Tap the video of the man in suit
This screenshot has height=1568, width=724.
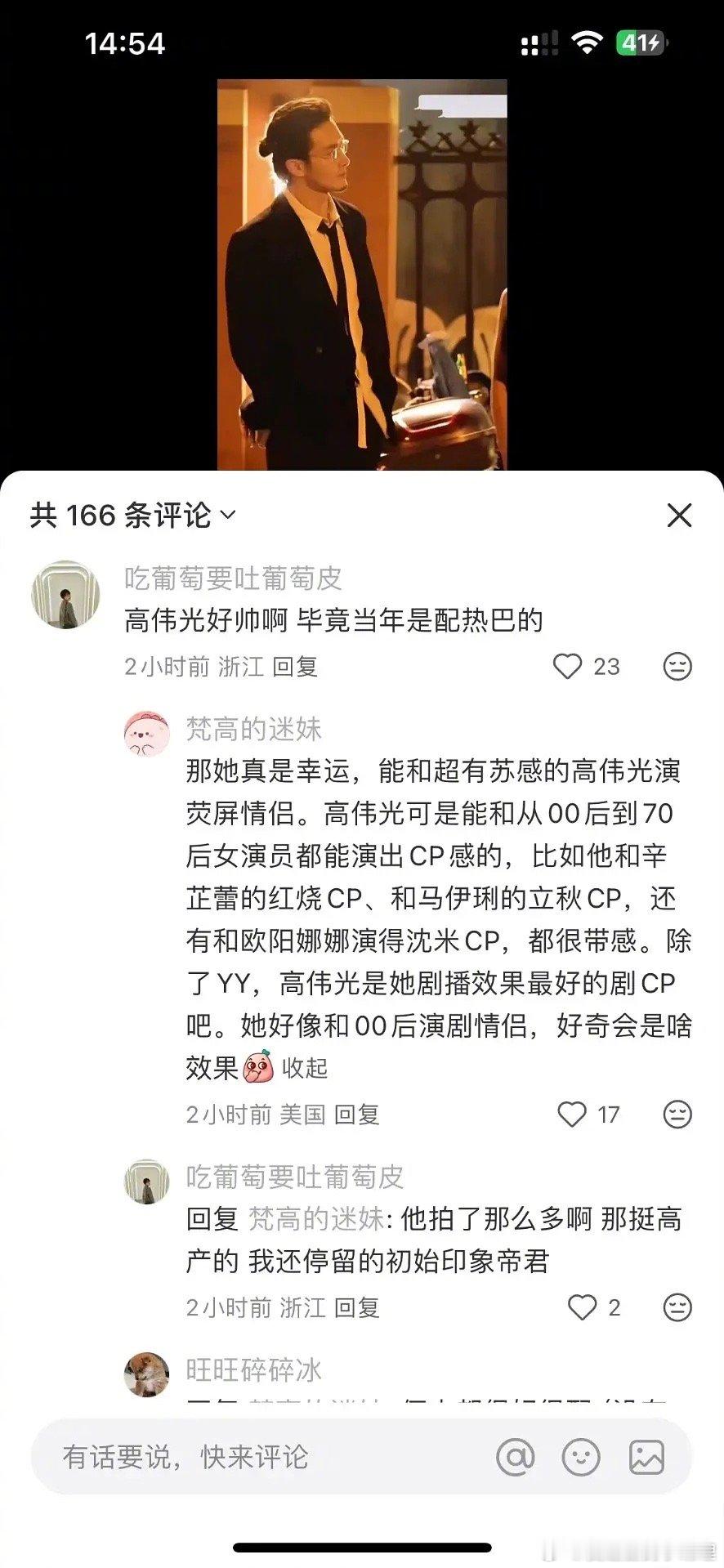point(362,270)
